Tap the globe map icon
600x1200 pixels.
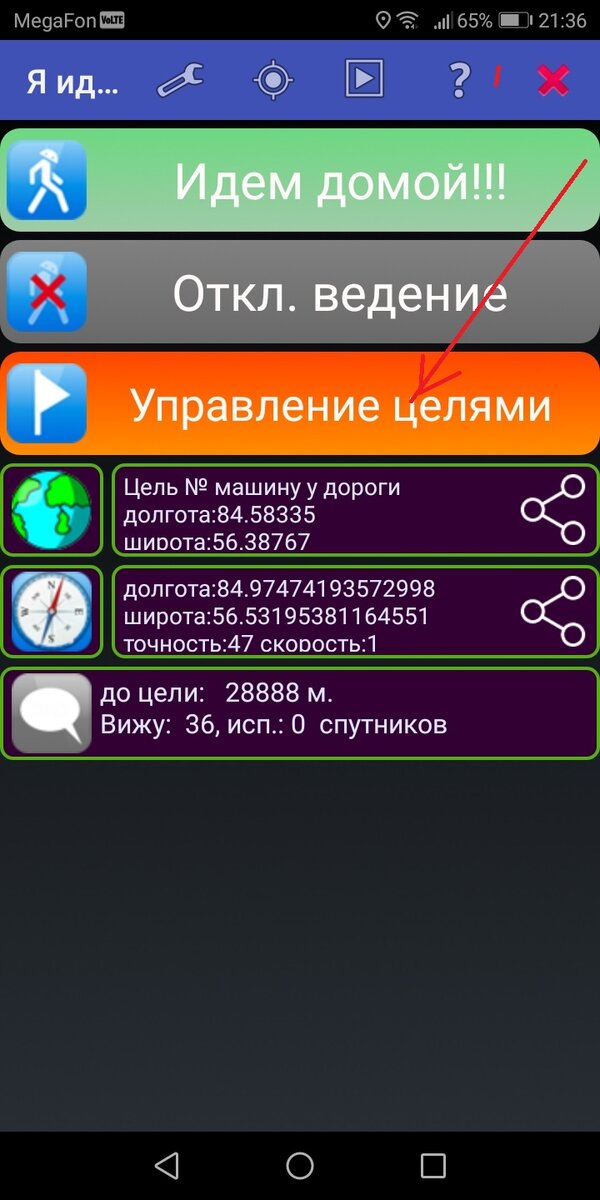click(x=52, y=510)
